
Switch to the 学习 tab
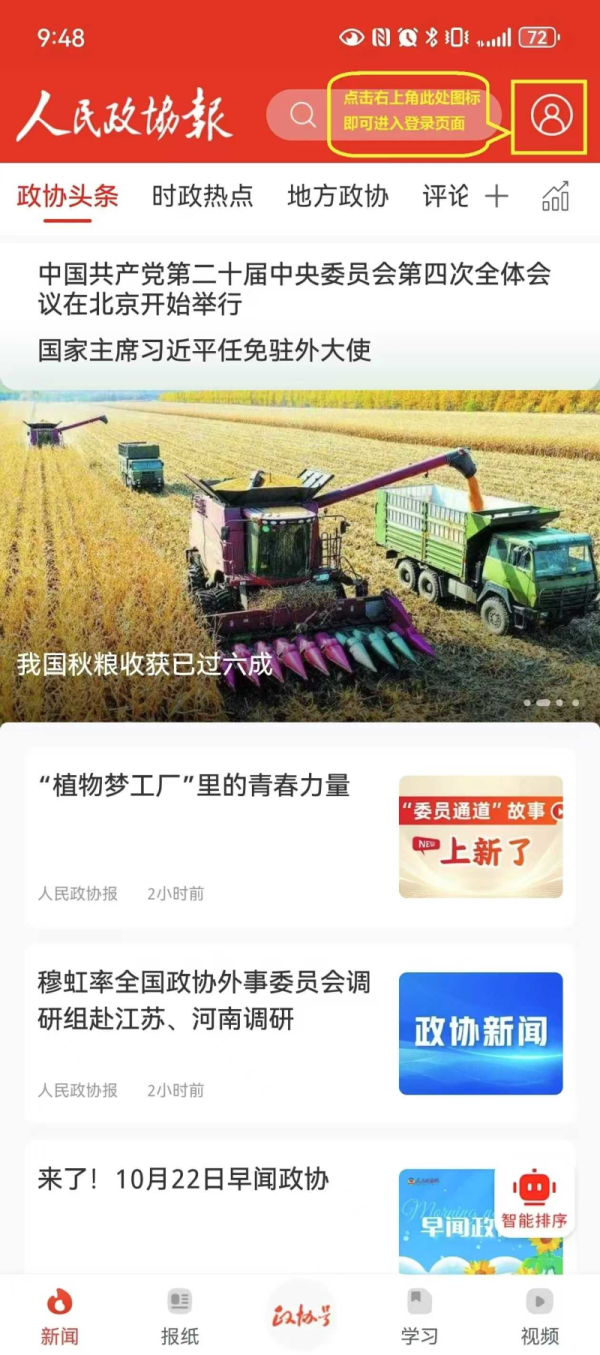pos(419,1315)
